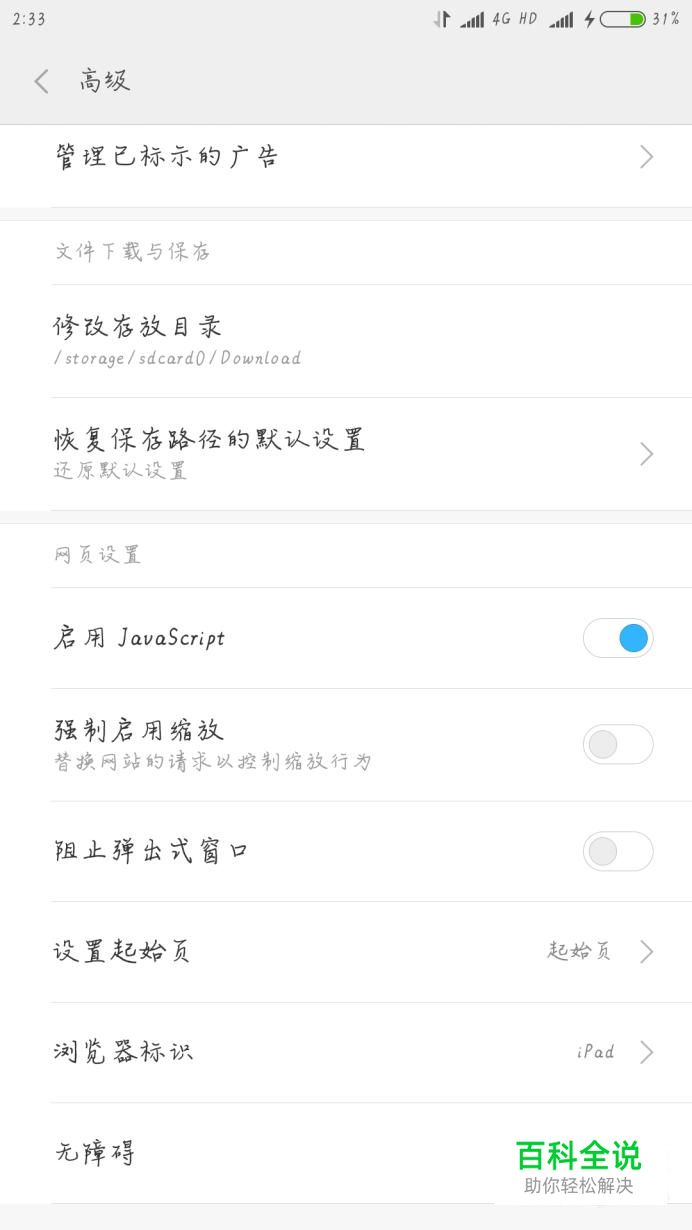Open 管理已标示的广告
Viewport: 692px width, 1230px height.
(x=346, y=157)
